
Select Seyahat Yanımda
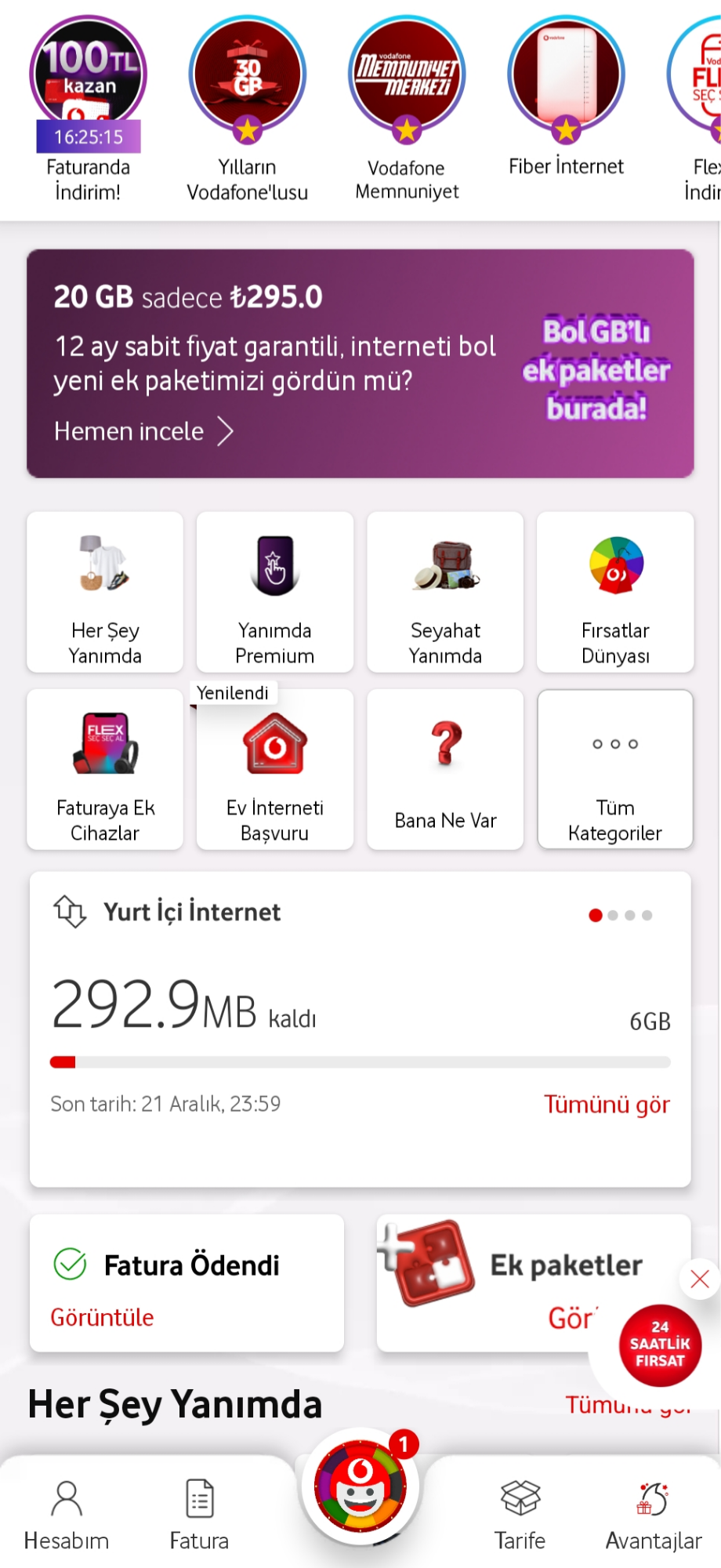445,593
